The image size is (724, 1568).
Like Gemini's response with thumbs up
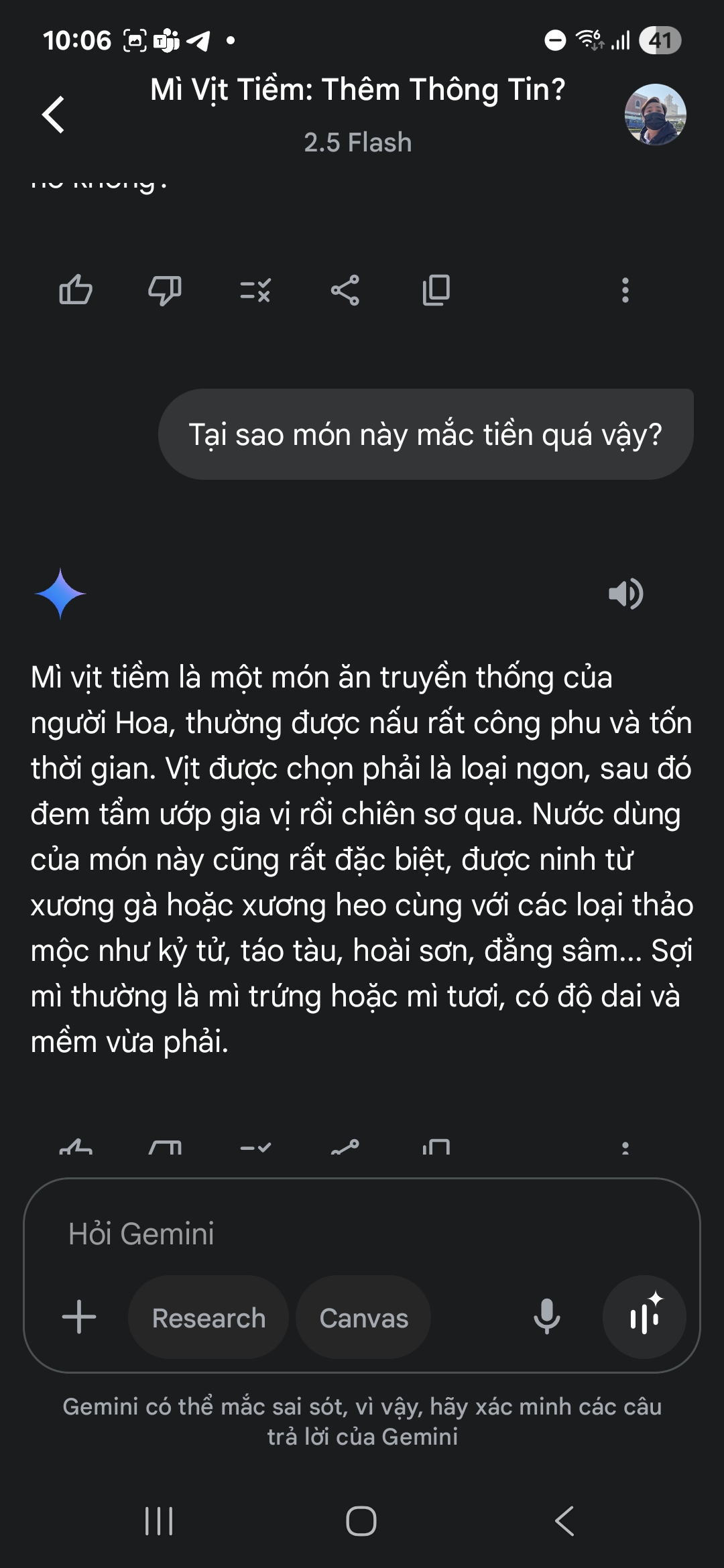pyautogui.click(x=76, y=290)
